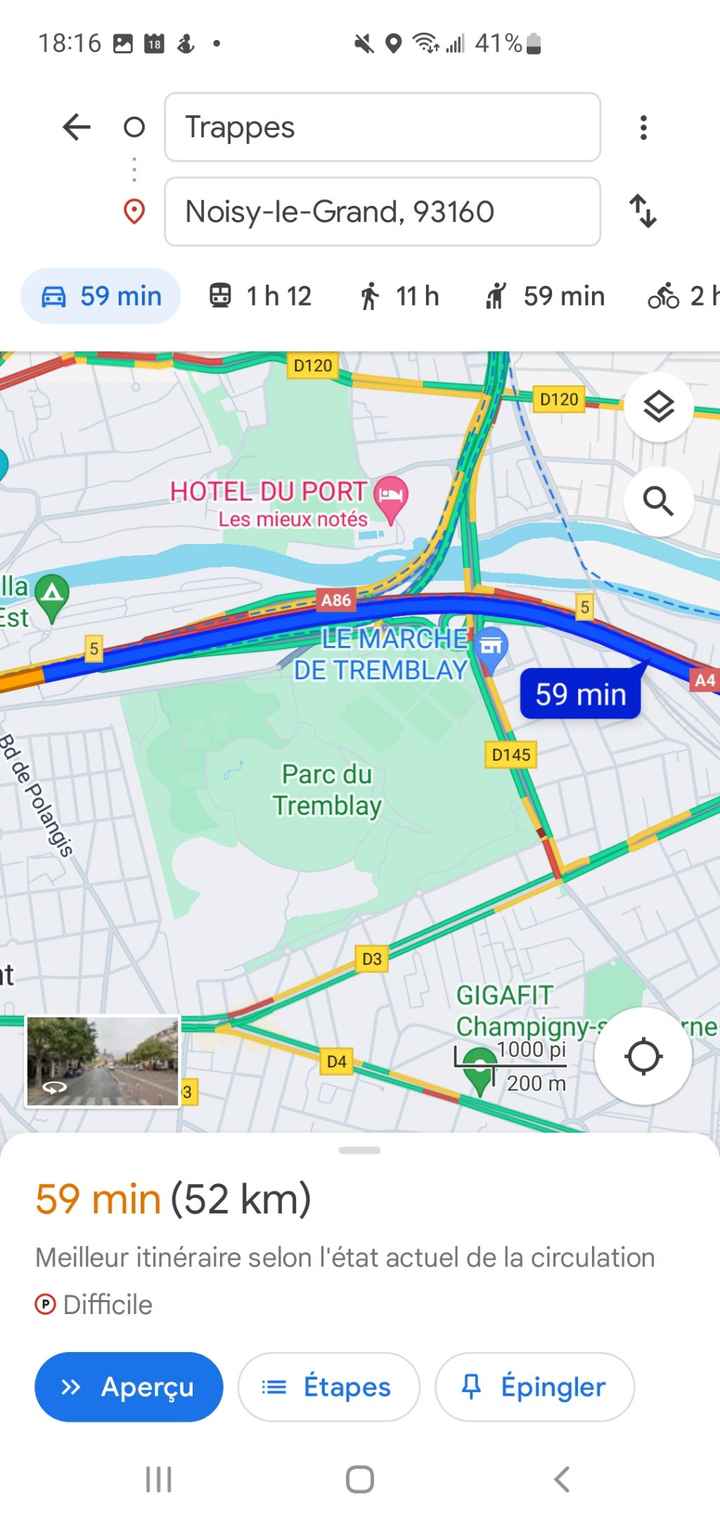The height and width of the screenshot is (1520, 720).
Task: Go to the system home screen
Action: tap(360, 1479)
